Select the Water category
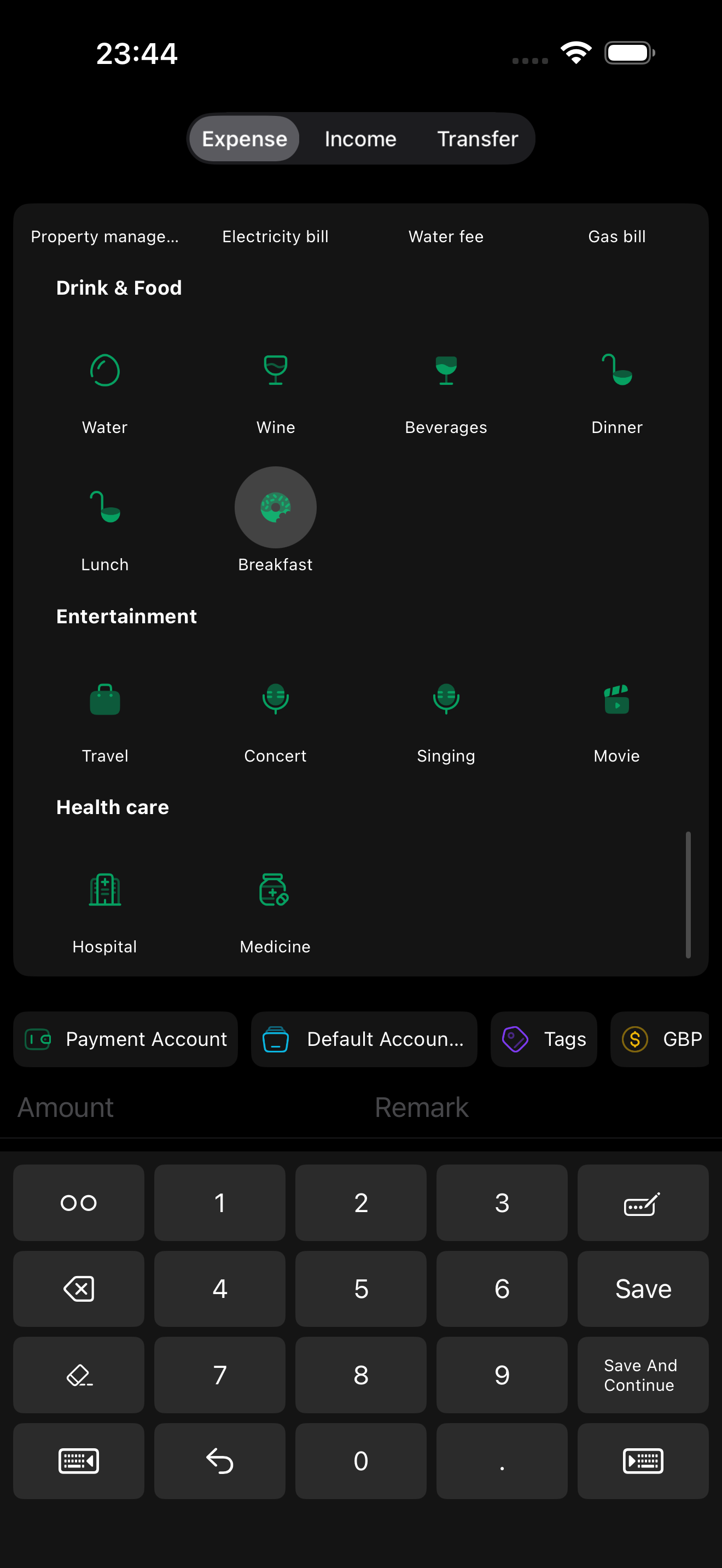The image size is (722, 1568). click(104, 391)
